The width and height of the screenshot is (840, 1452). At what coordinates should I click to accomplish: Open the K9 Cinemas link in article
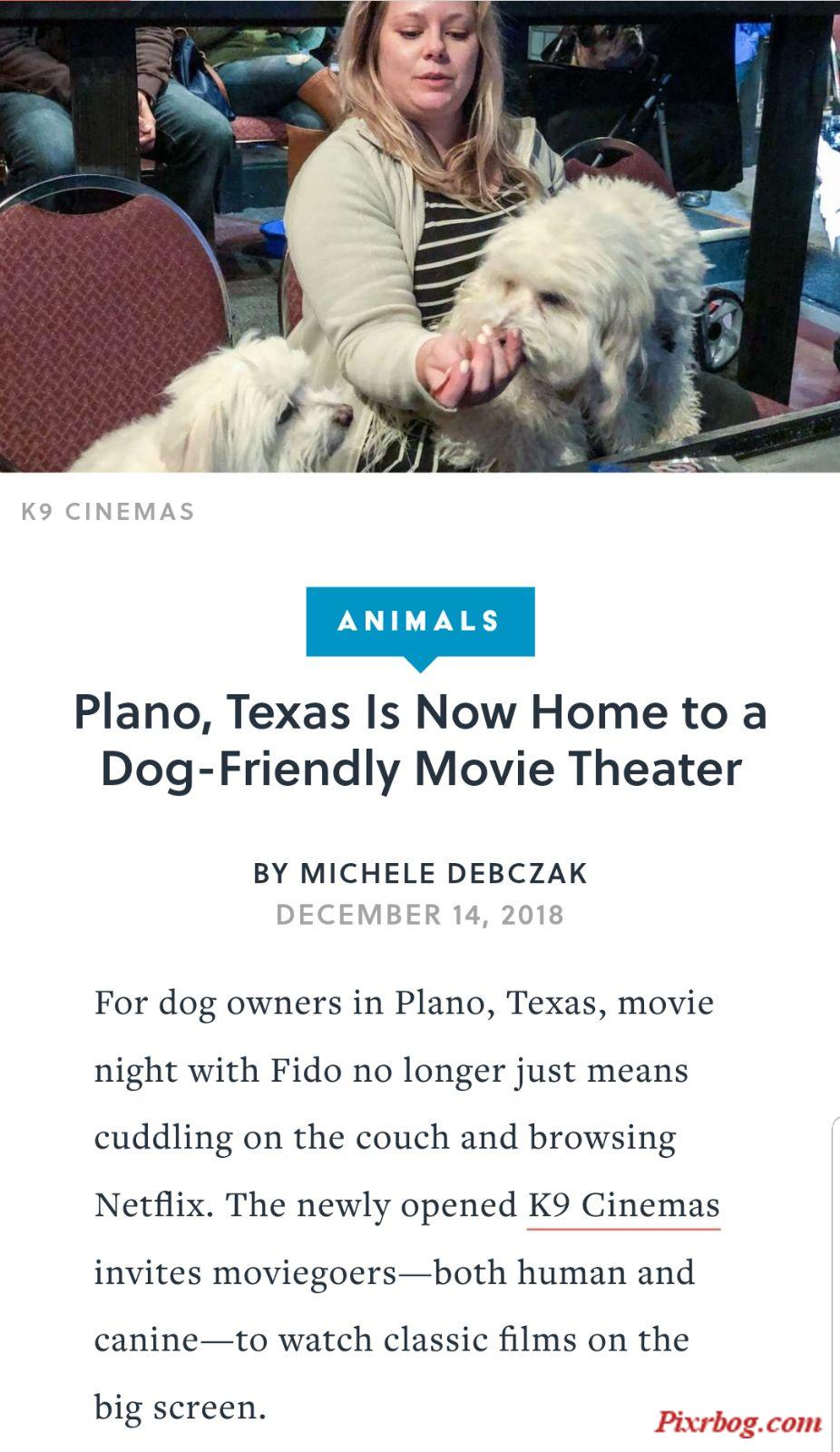coord(623,1205)
